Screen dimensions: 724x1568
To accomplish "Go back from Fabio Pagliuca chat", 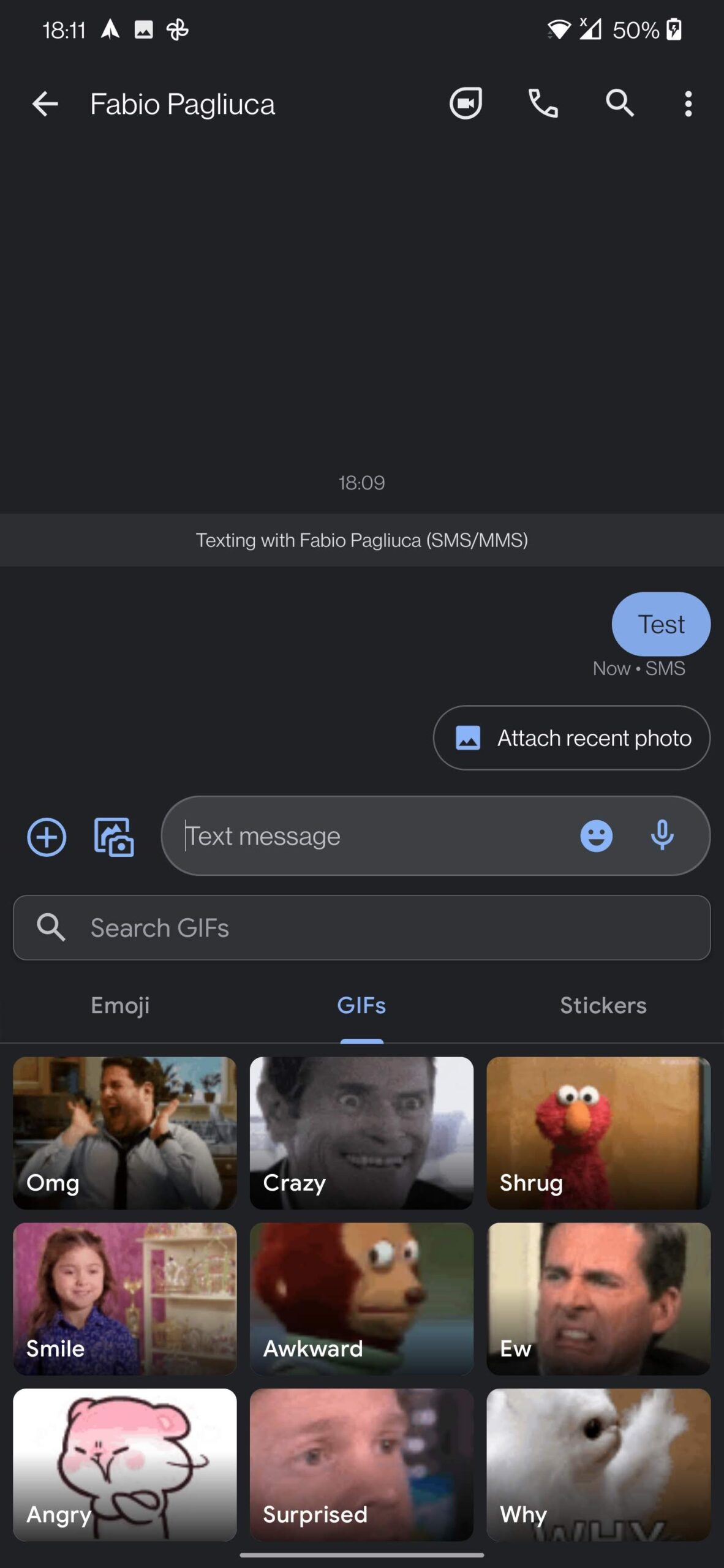I will coord(45,104).
